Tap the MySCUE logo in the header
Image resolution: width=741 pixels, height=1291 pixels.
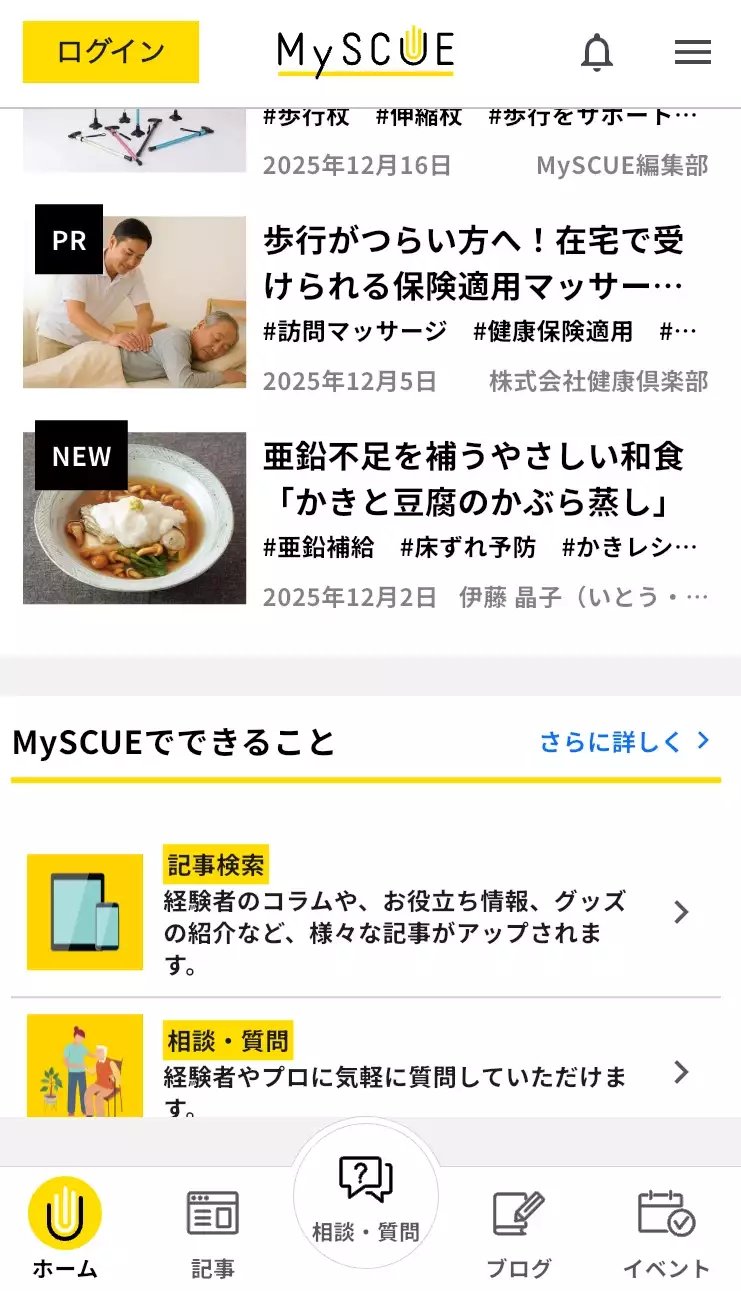[x=368, y=52]
